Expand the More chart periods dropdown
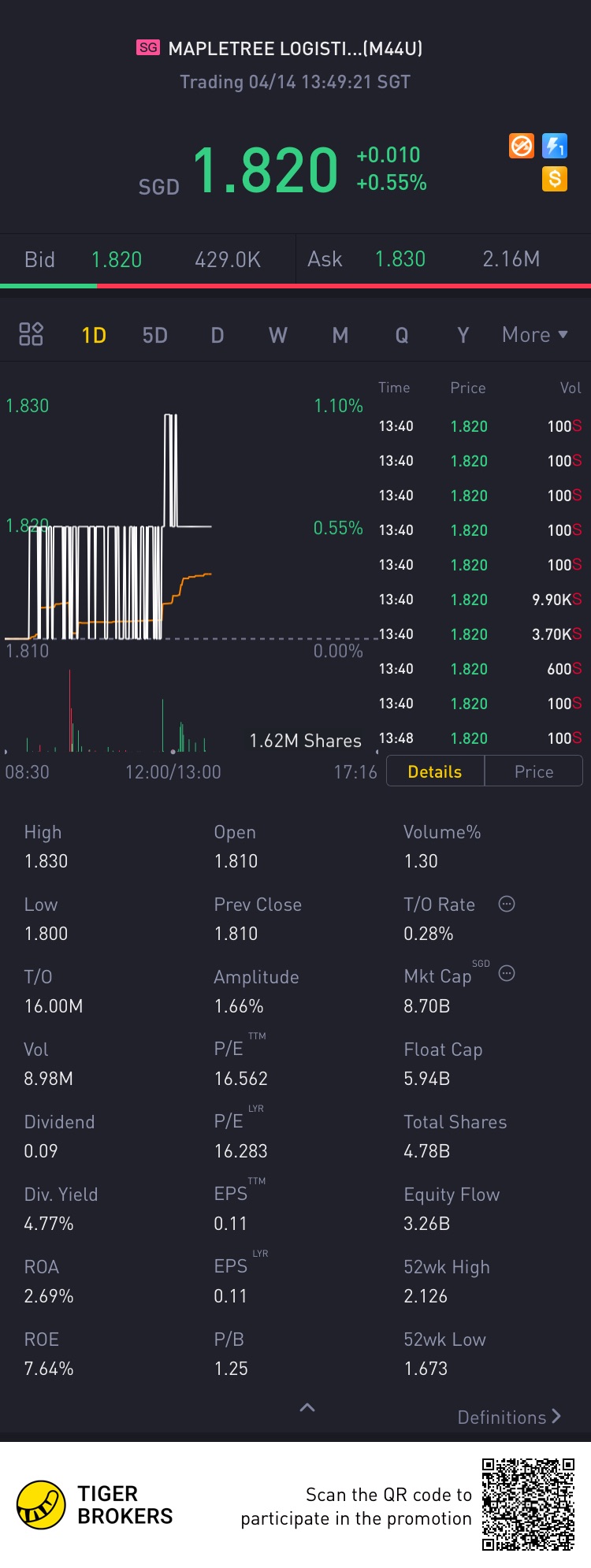This screenshot has width=591, height=1568. (x=535, y=335)
